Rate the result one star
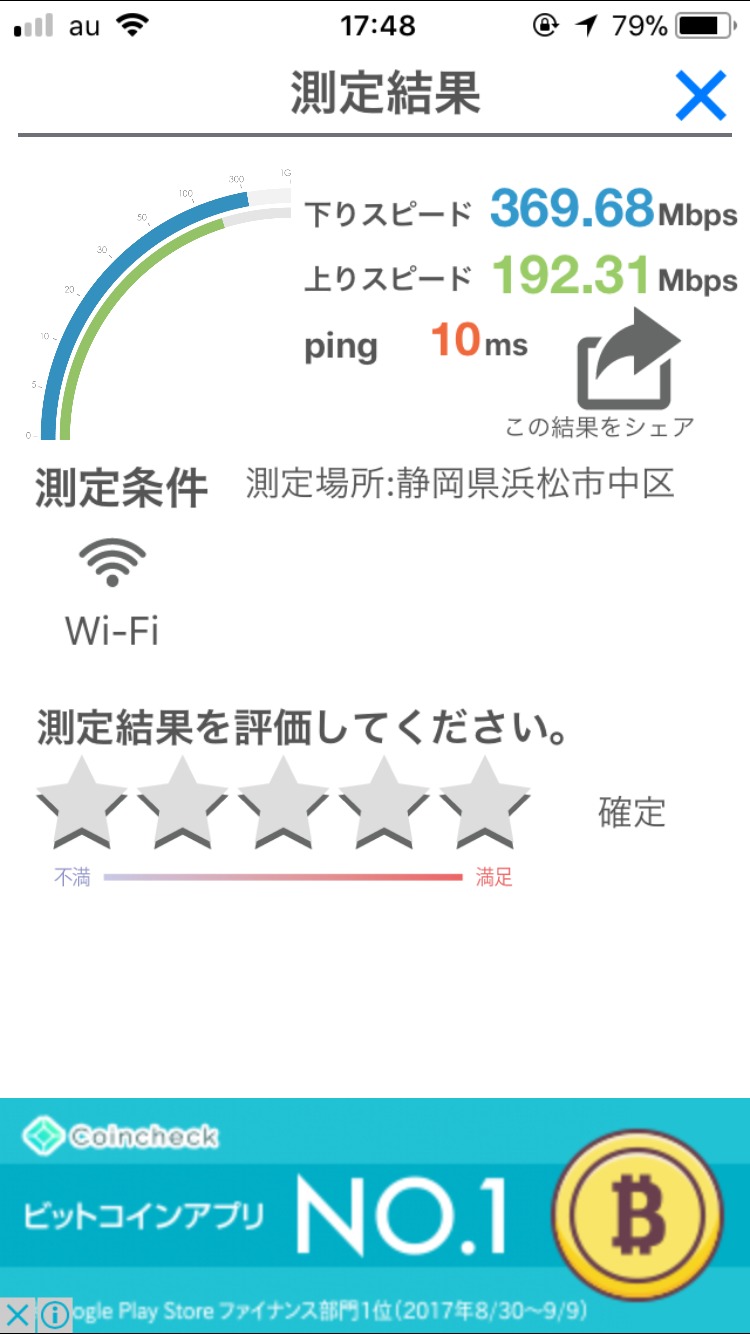This screenshot has height=1334, width=750. pos(82,803)
